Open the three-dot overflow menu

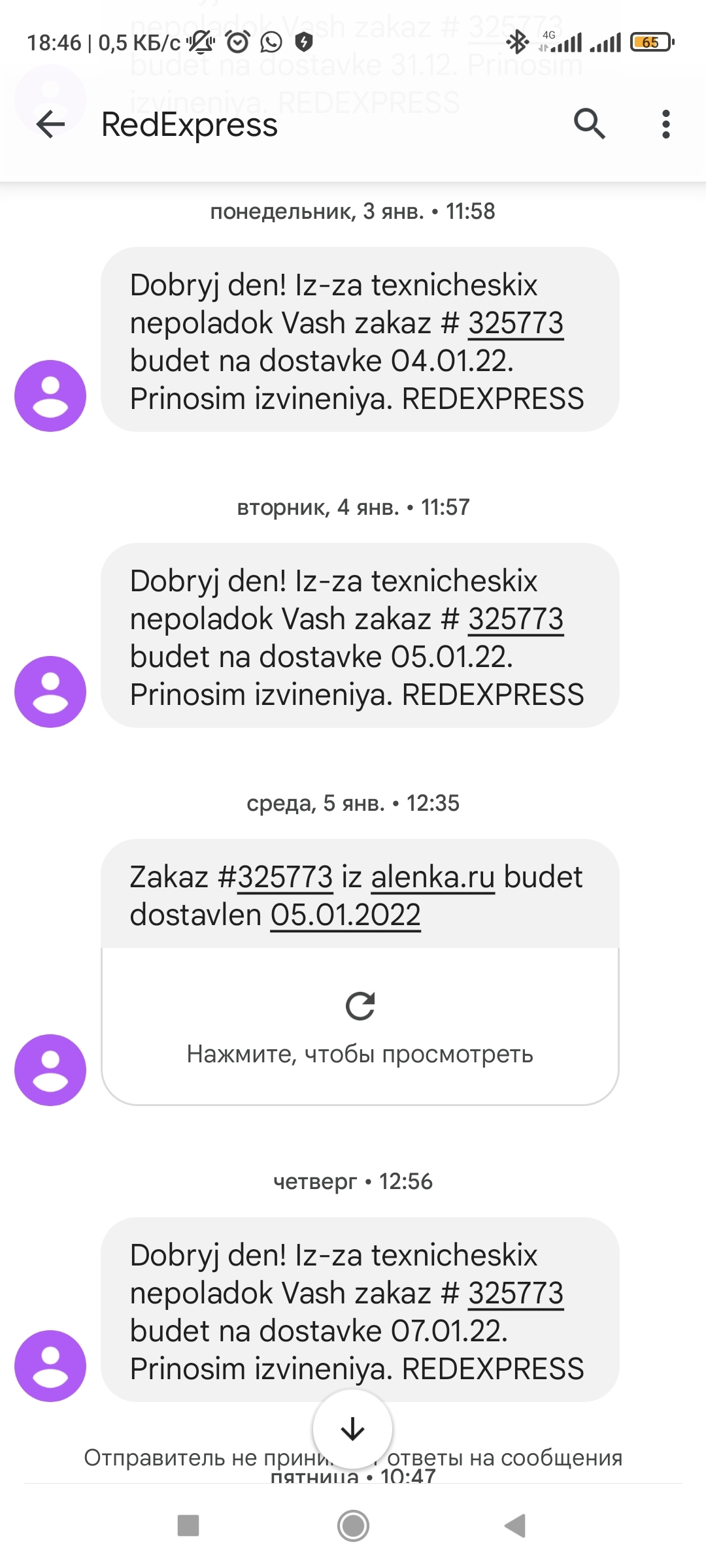(665, 124)
